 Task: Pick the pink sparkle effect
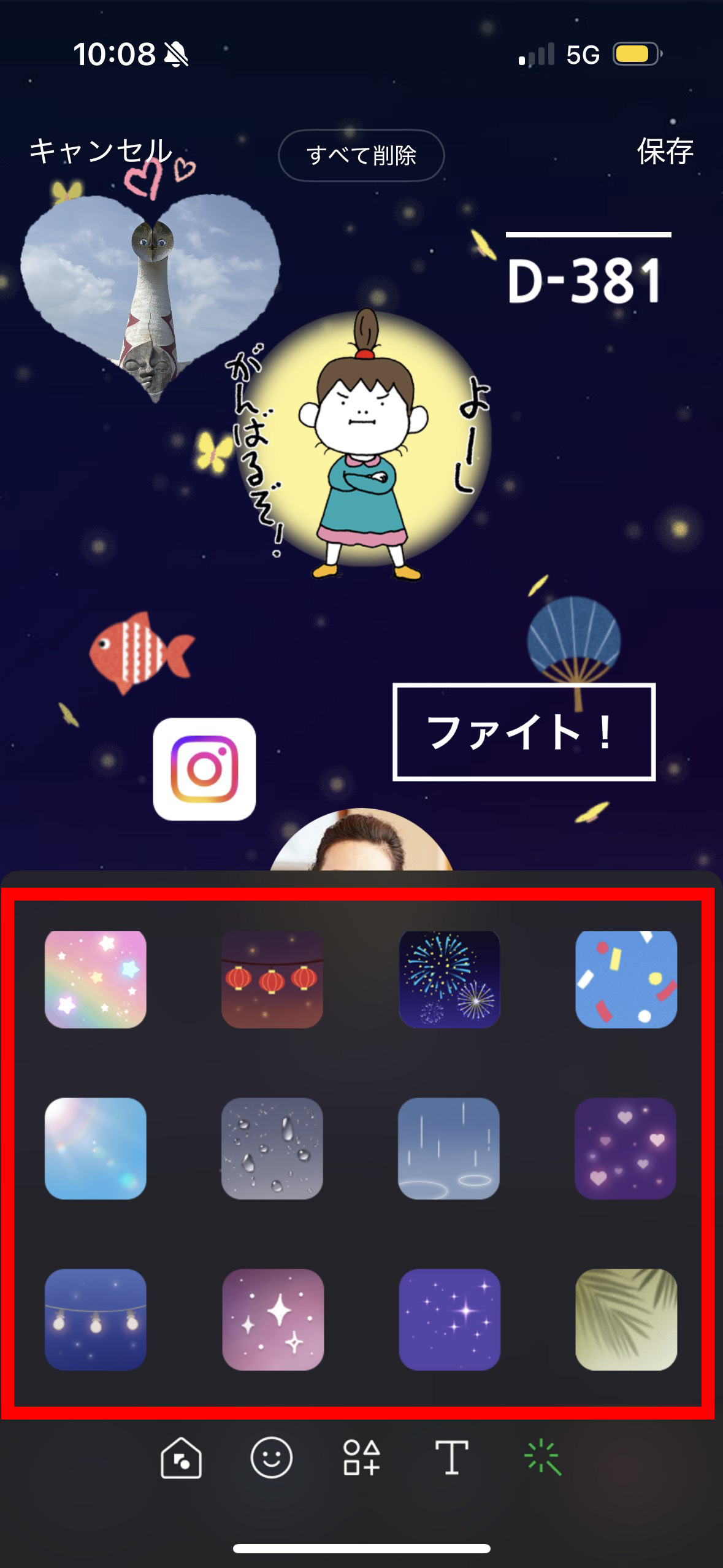point(272,1319)
